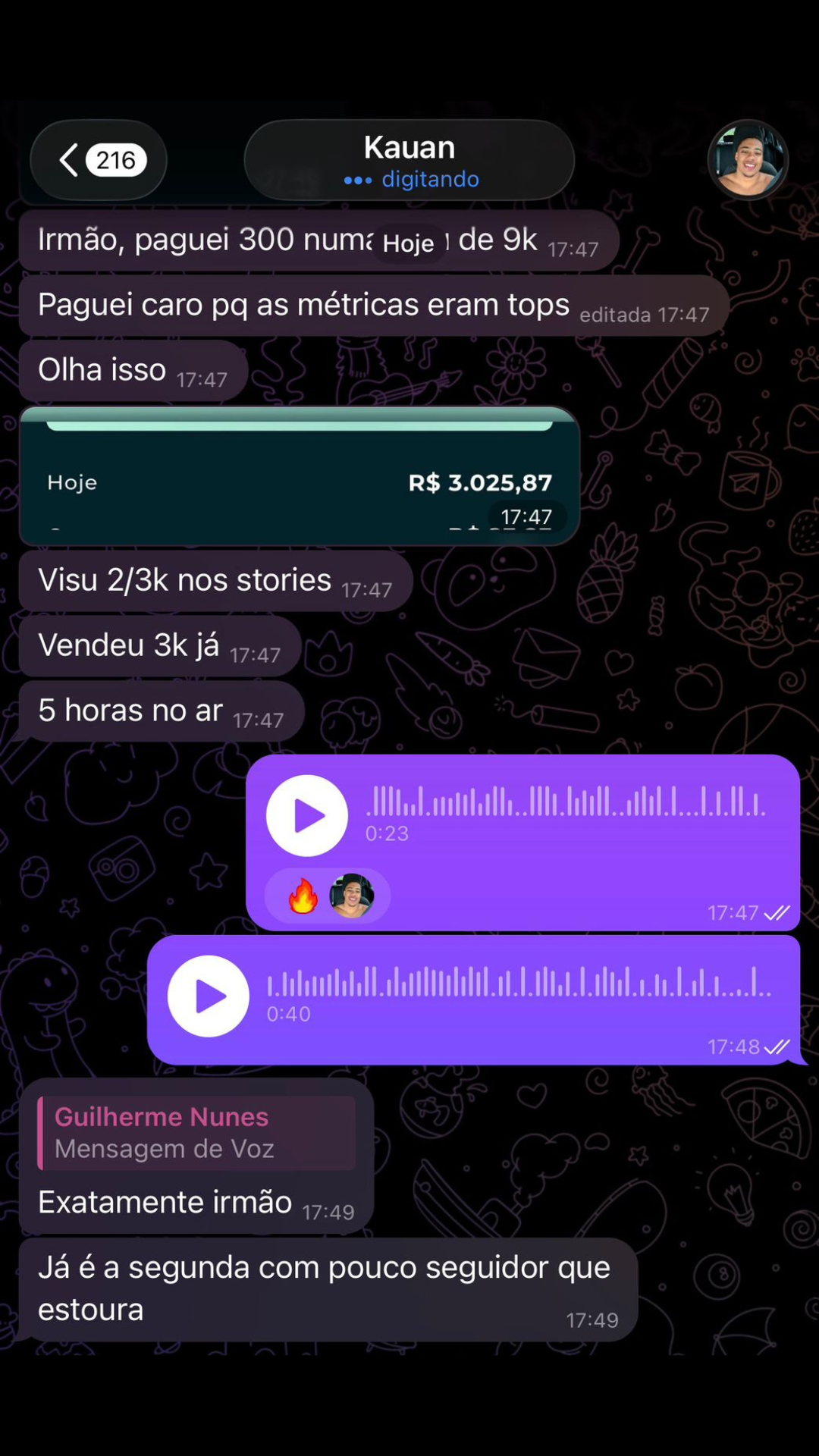Go back to the chat list
The image size is (819, 1456).
coord(97,160)
